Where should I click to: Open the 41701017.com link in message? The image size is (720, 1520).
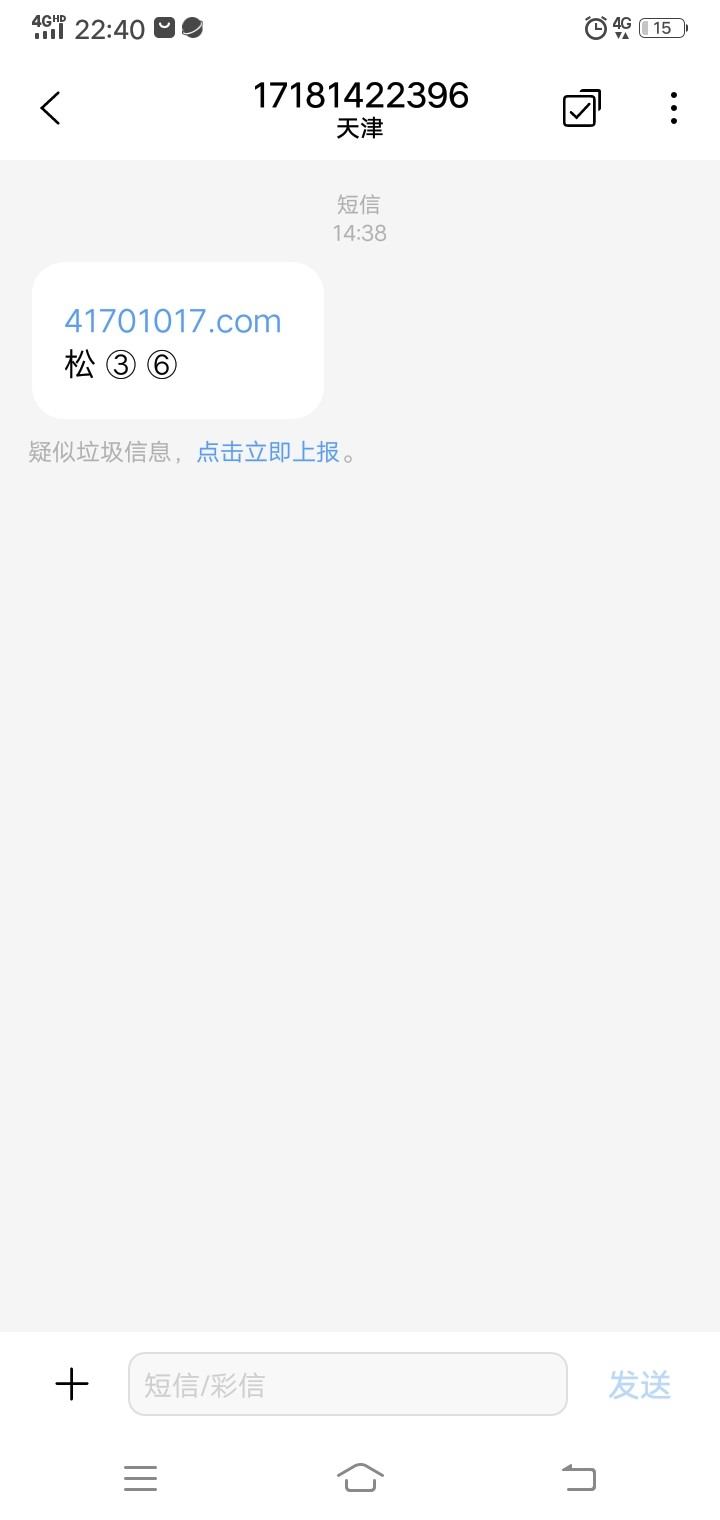click(173, 321)
